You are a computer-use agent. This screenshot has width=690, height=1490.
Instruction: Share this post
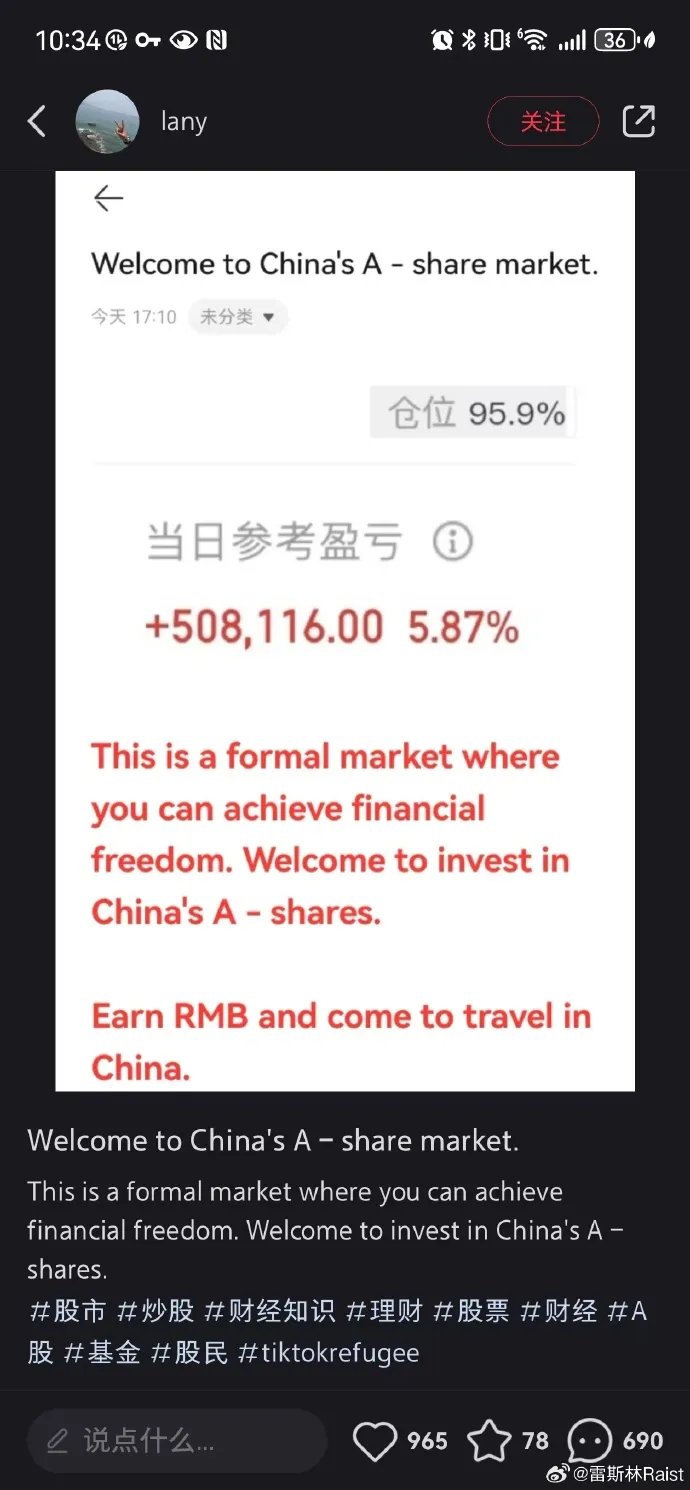point(639,122)
